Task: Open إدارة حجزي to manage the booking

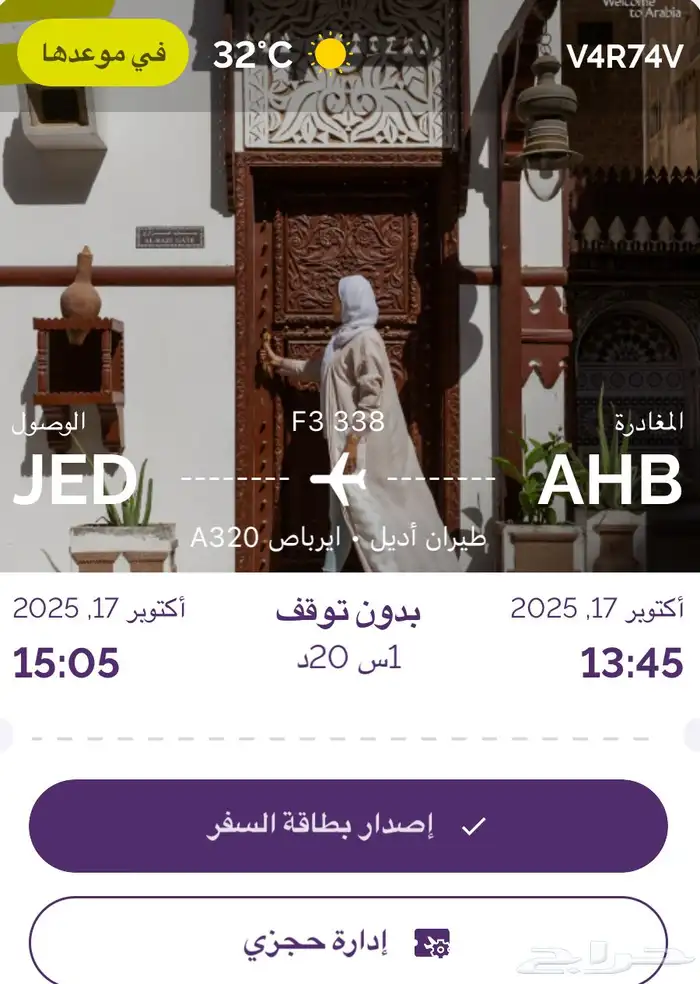Action: (348, 942)
